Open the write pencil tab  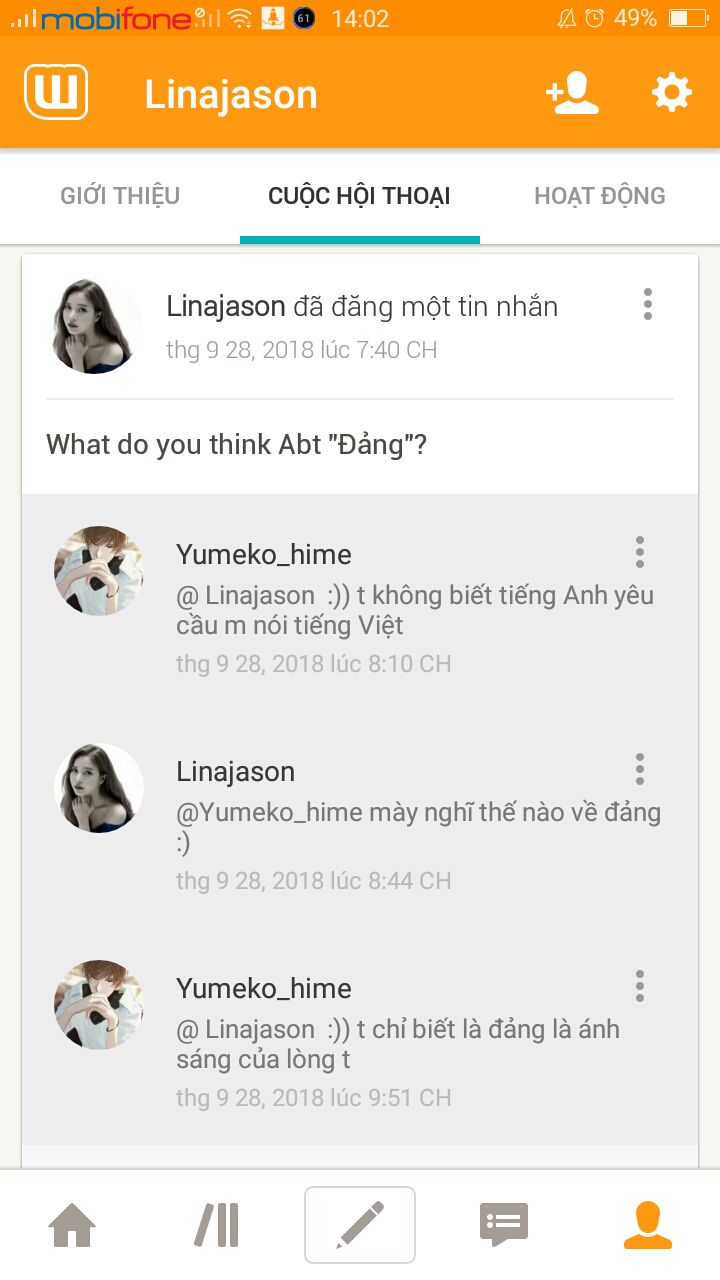point(360,1225)
